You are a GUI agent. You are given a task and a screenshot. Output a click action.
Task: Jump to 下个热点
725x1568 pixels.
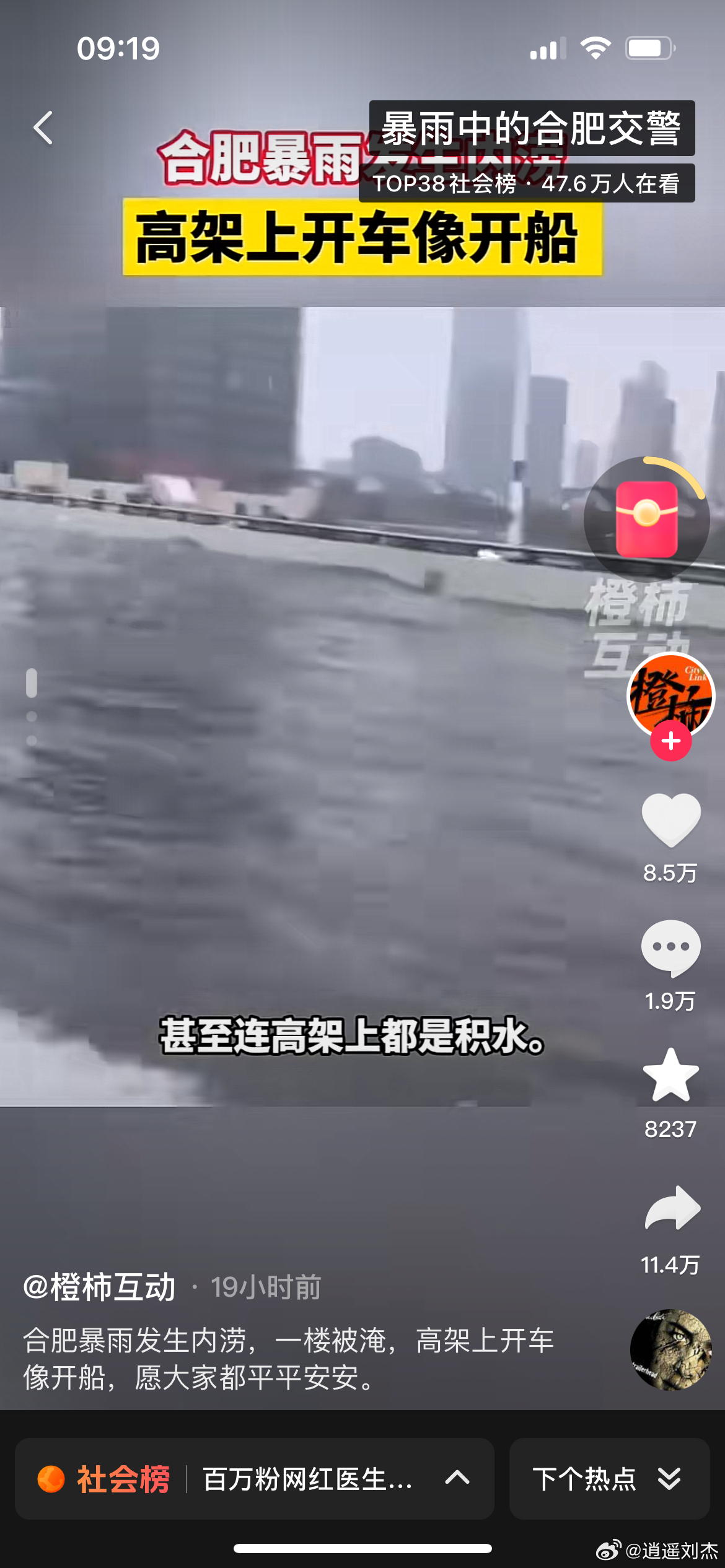point(609,1479)
